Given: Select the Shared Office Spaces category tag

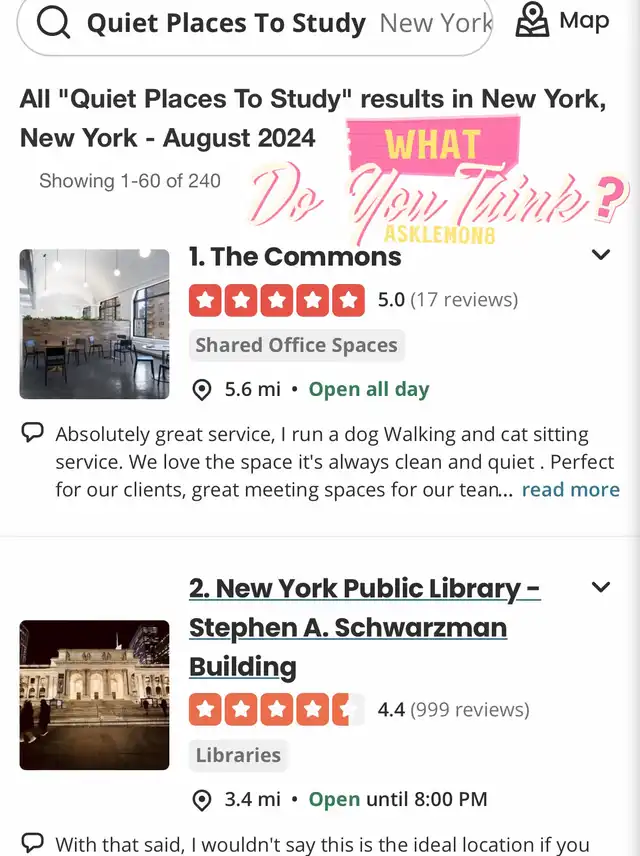Looking at the screenshot, I should tap(296, 345).
